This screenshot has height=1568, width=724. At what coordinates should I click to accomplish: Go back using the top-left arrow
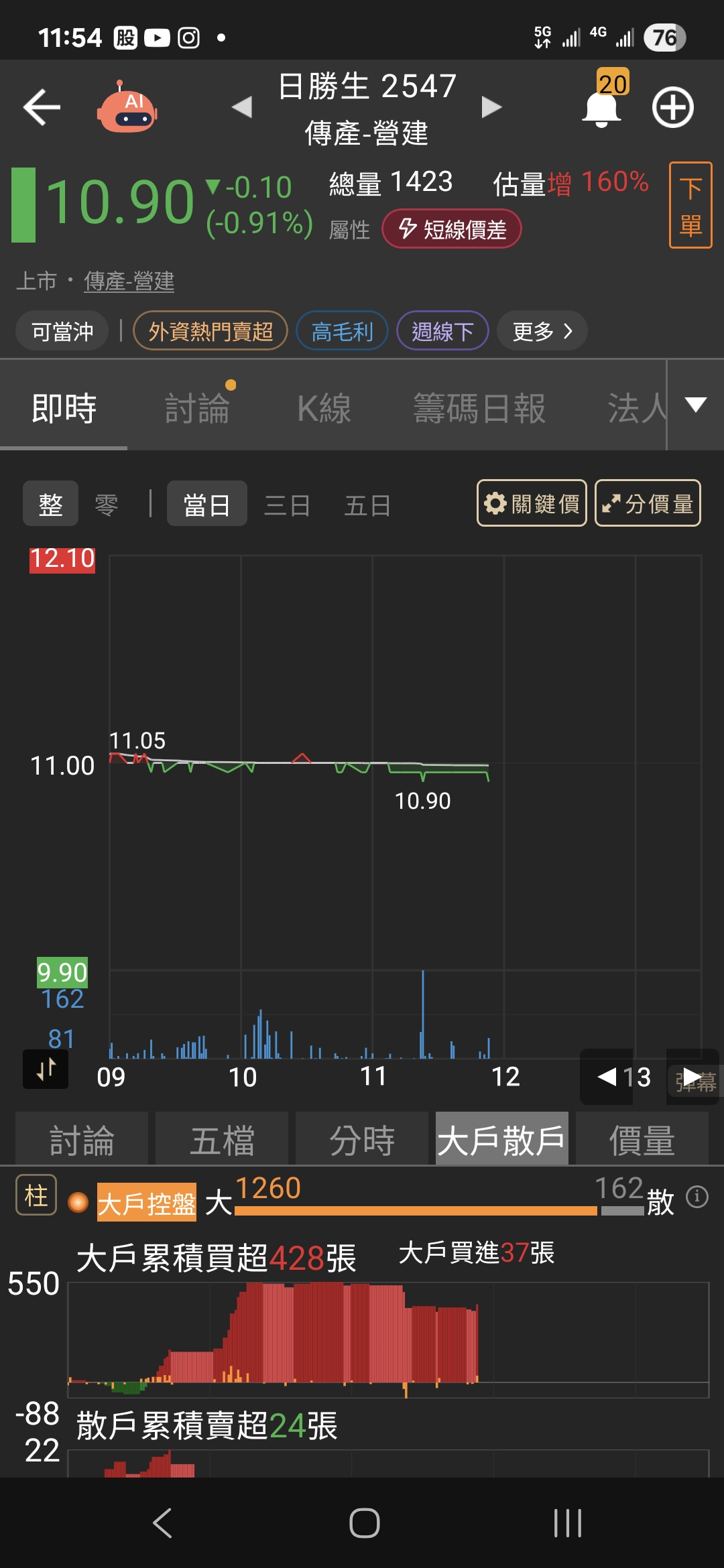(x=42, y=107)
